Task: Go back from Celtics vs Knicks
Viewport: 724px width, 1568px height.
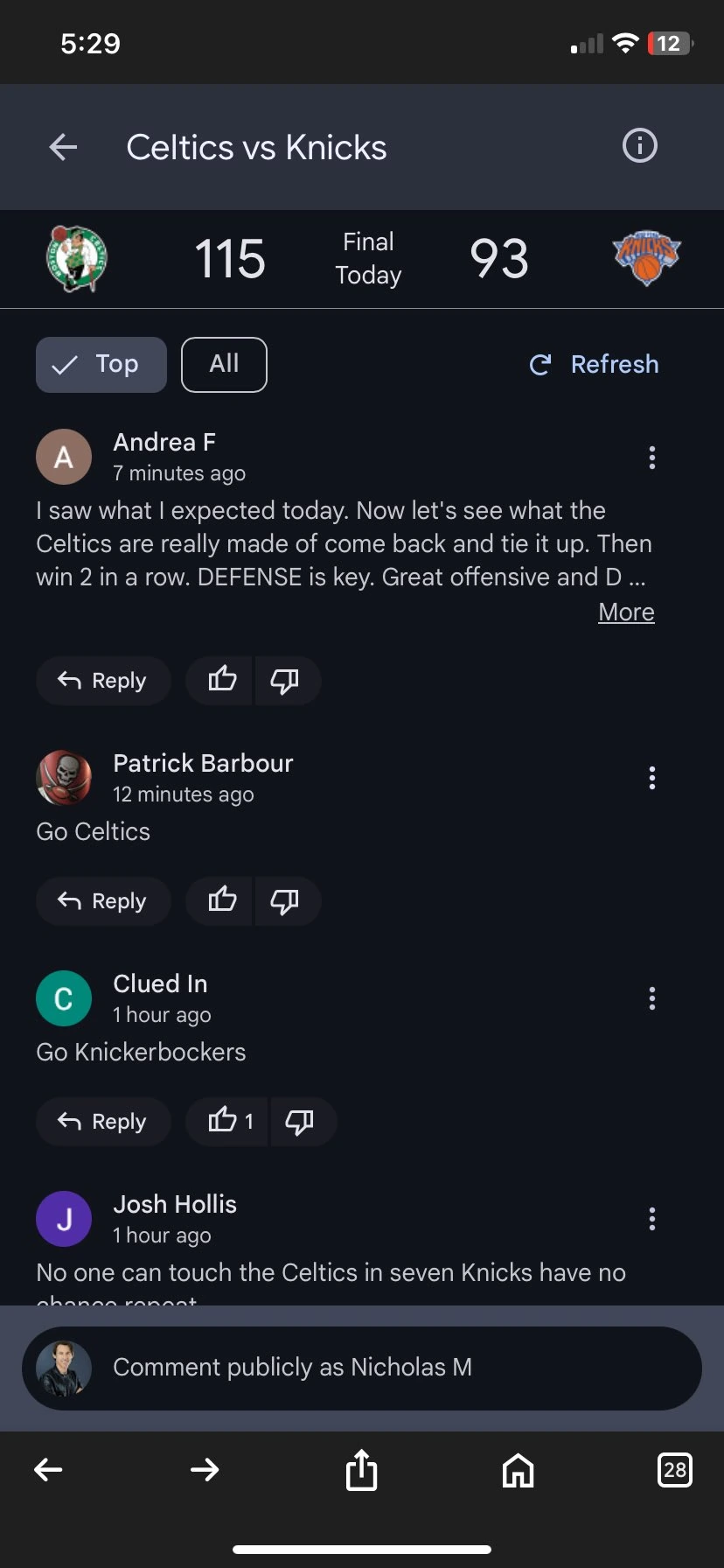Action: 63,147
